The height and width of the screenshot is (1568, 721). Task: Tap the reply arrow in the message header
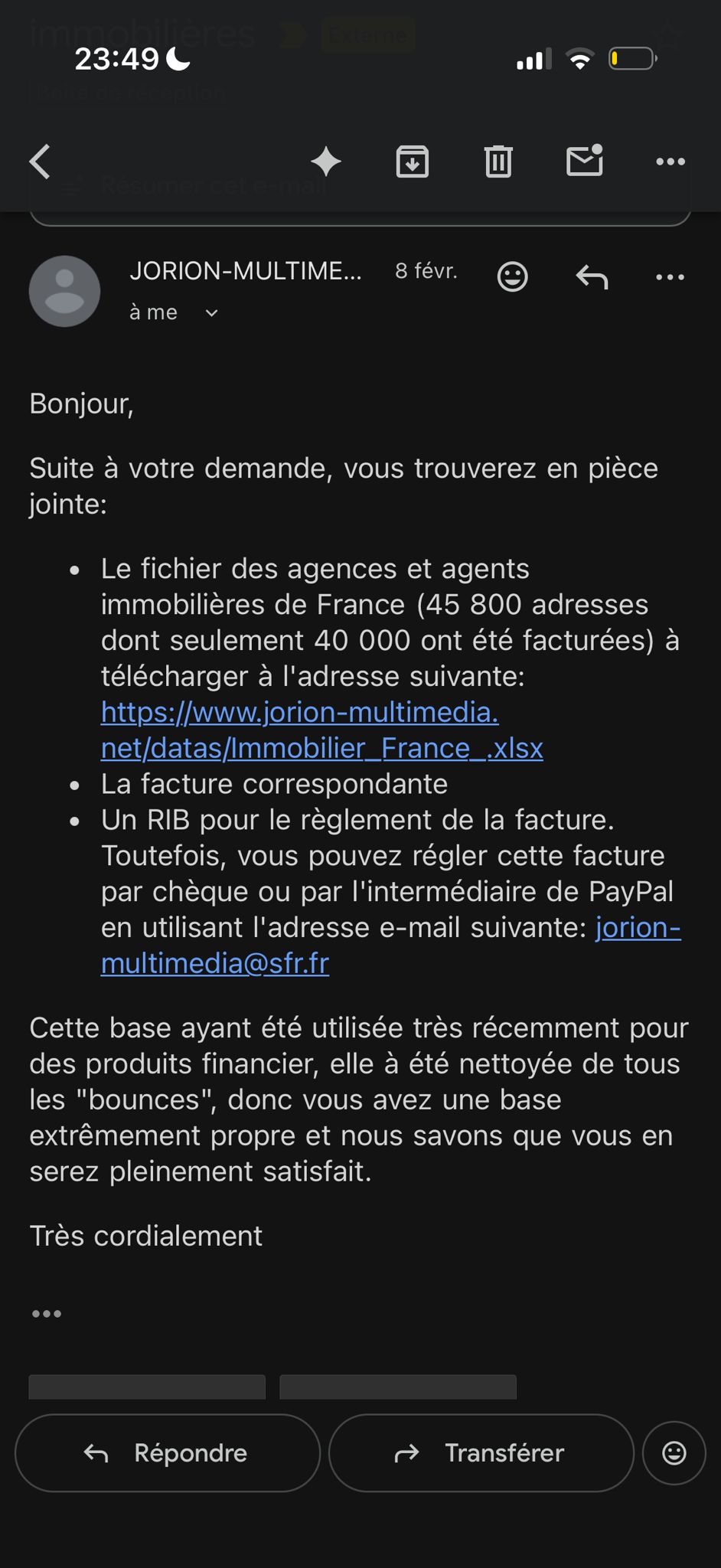pos(592,276)
